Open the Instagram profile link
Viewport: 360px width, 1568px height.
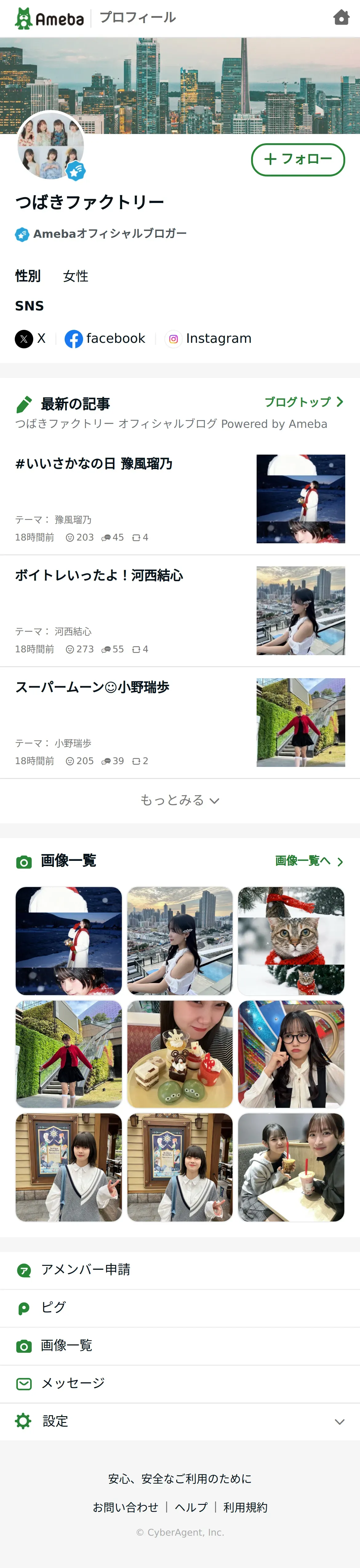tap(209, 338)
